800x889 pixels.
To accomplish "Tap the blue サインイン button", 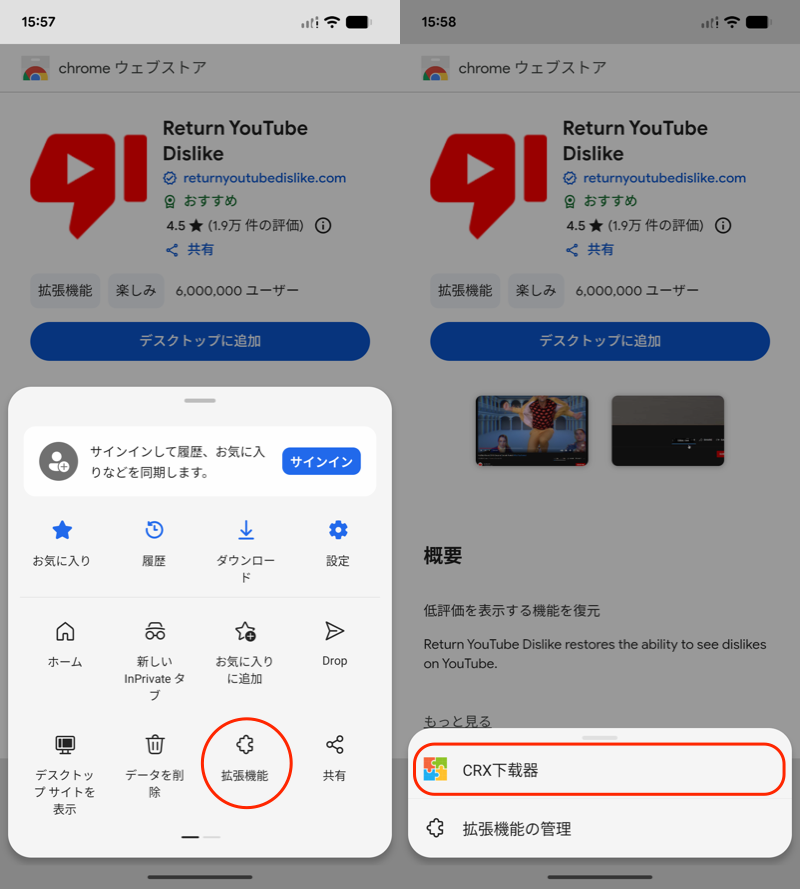I will [x=321, y=461].
